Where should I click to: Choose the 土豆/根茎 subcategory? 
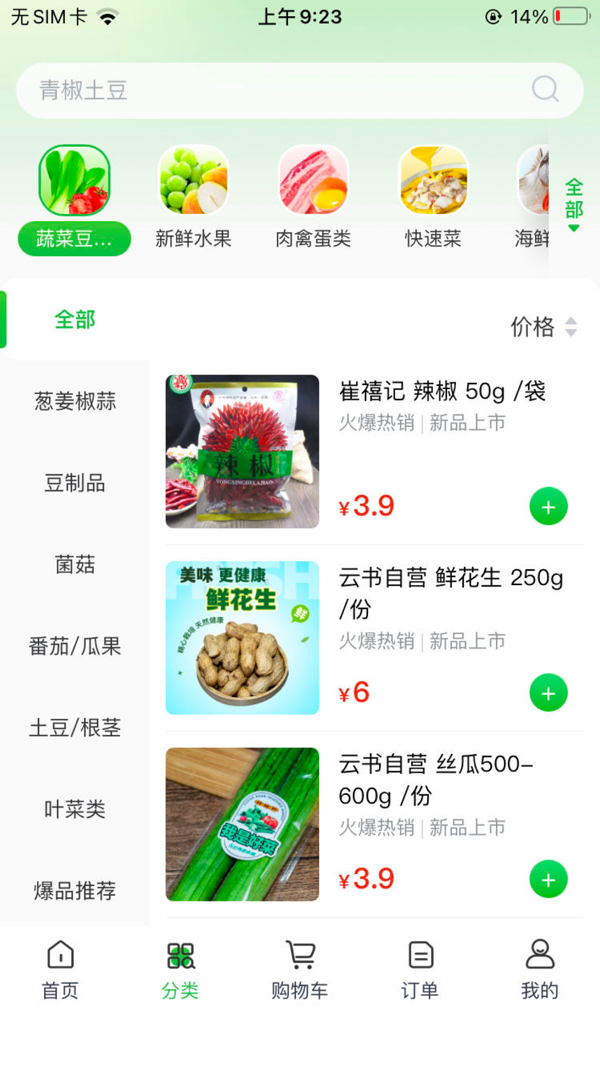[75, 728]
